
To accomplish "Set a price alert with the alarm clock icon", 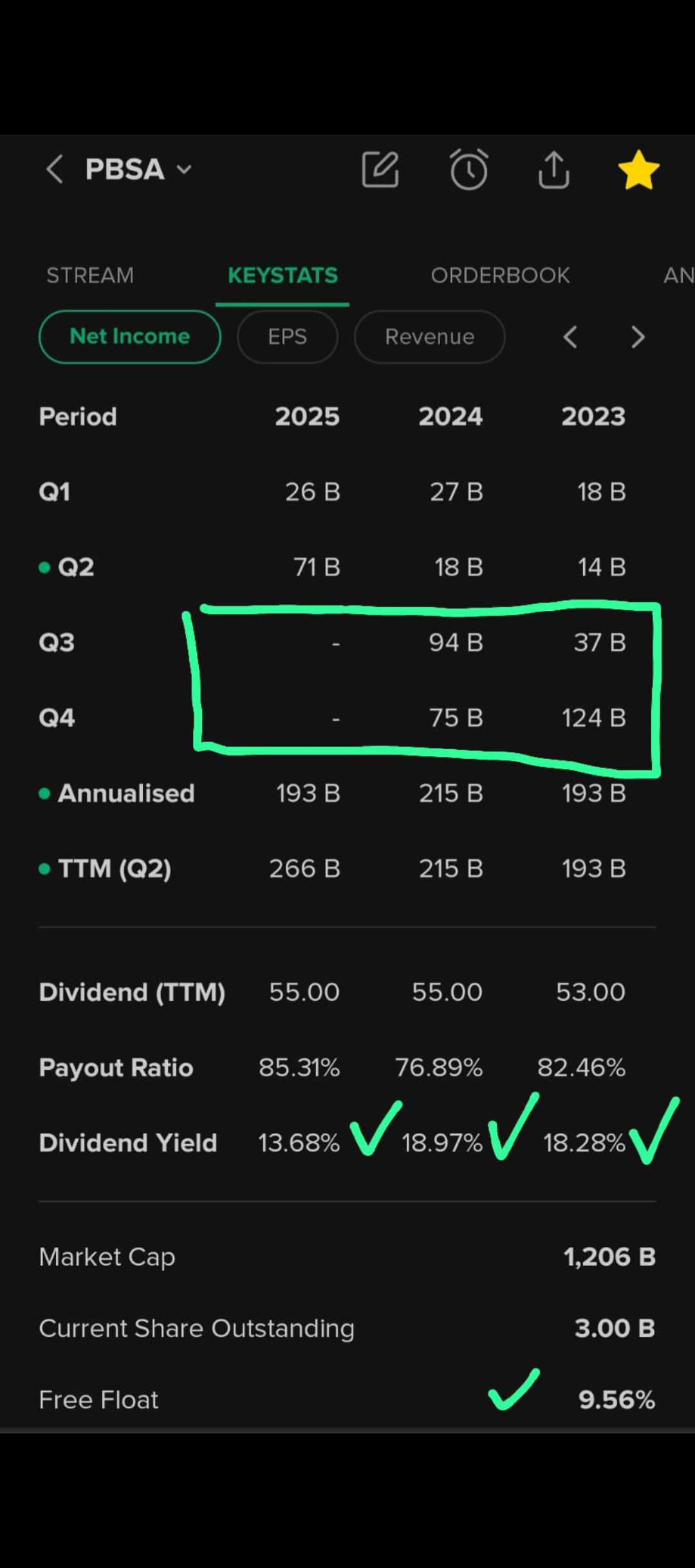I will coord(468,170).
